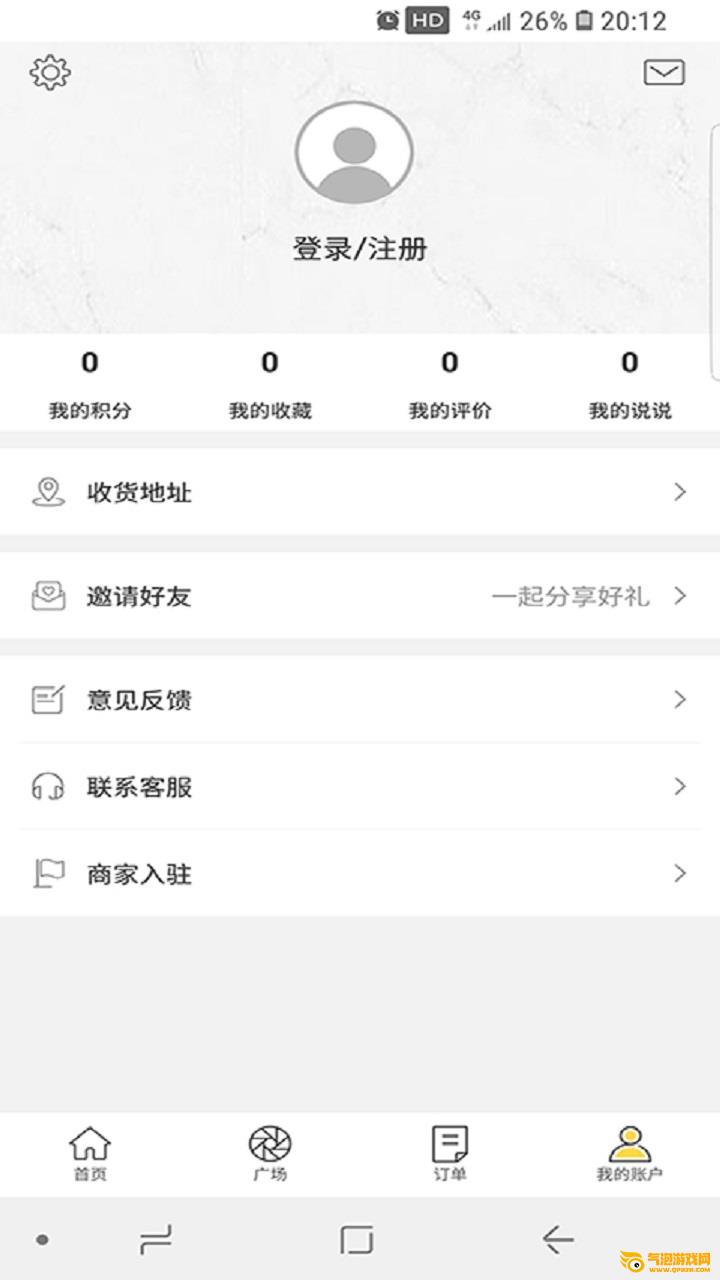The width and height of the screenshot is (720, 1280).
Task: Open the 邀请好友 row
Action: coord(360,597)
